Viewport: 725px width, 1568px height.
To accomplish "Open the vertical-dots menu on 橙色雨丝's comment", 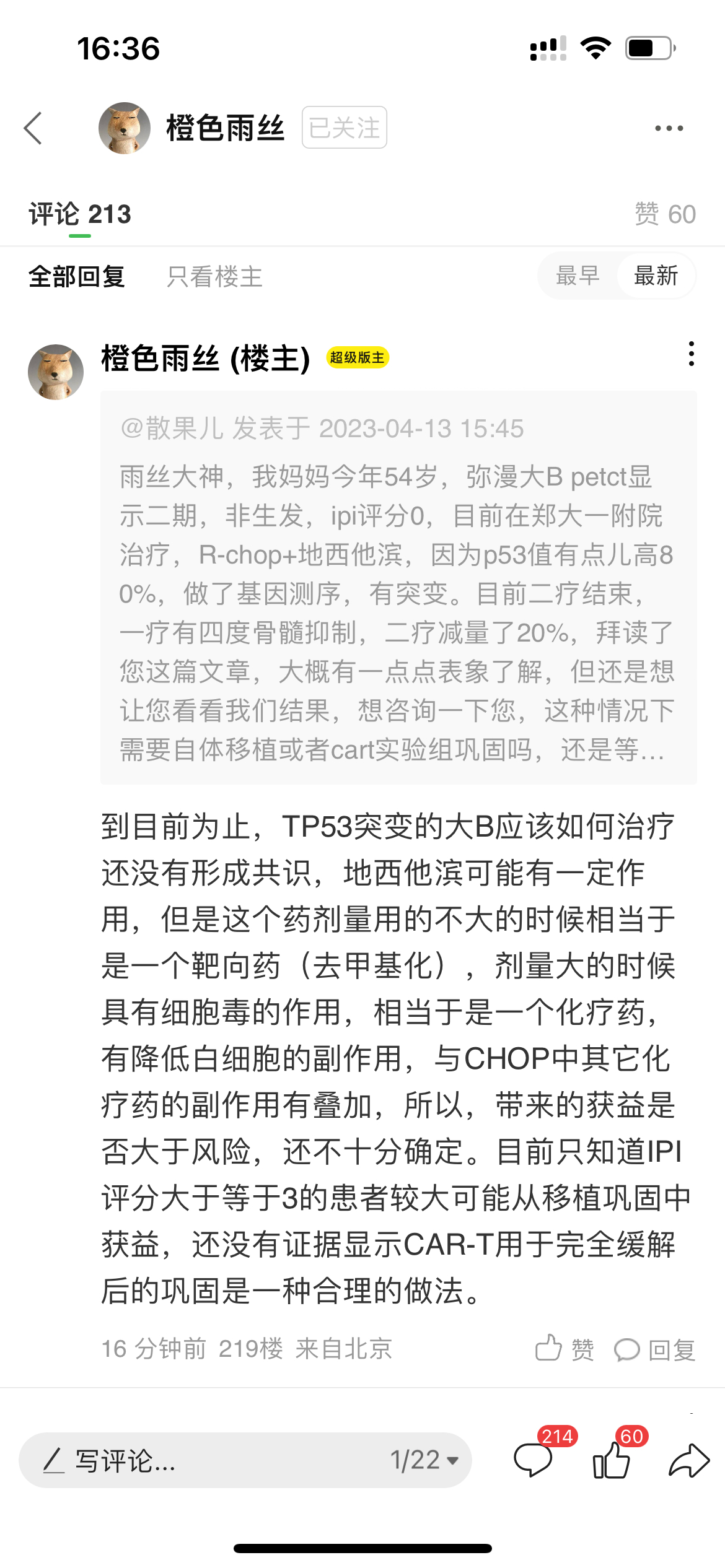I will point(691,354).
